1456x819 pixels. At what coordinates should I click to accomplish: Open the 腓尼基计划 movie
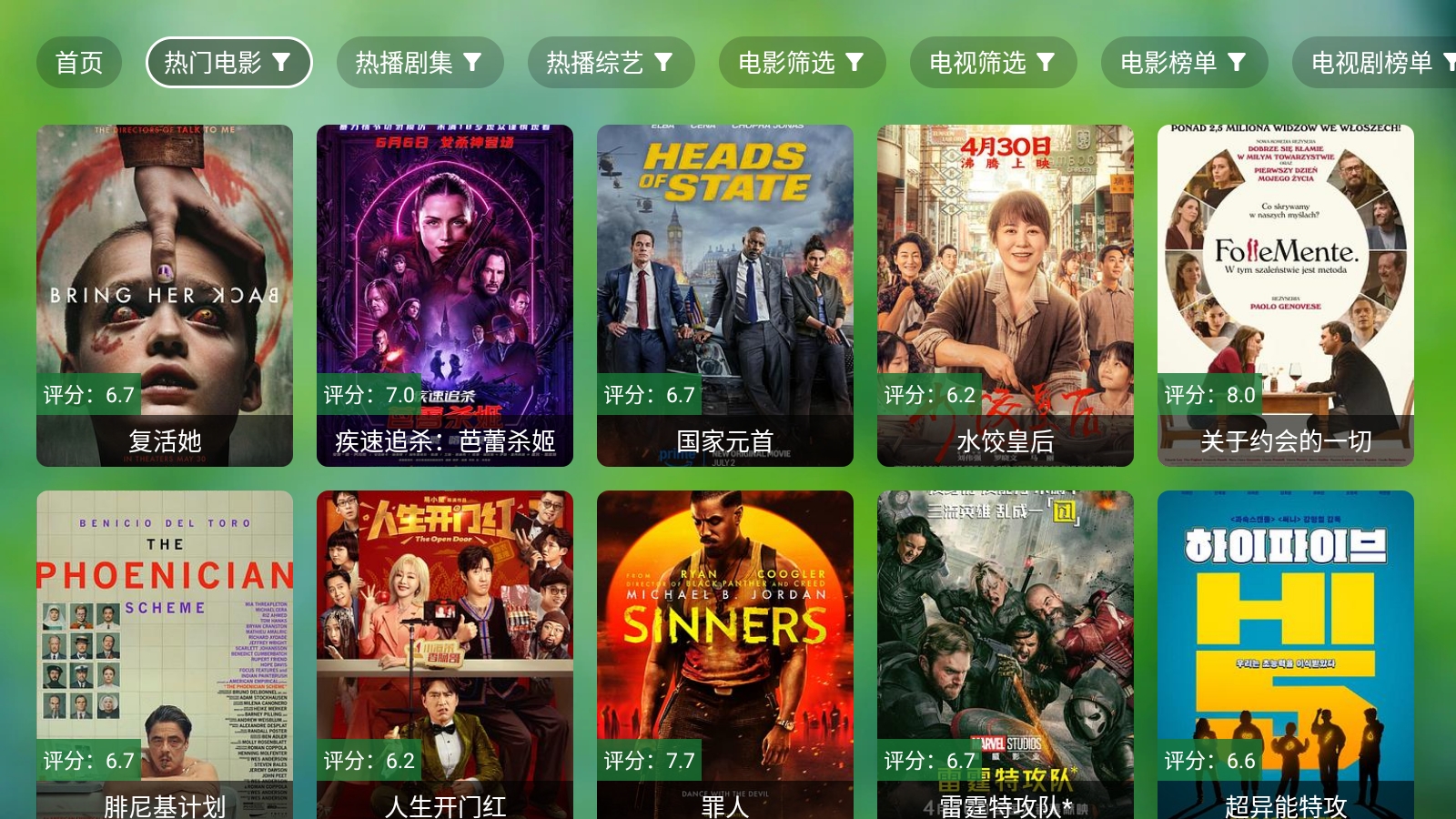coord(165,654)
